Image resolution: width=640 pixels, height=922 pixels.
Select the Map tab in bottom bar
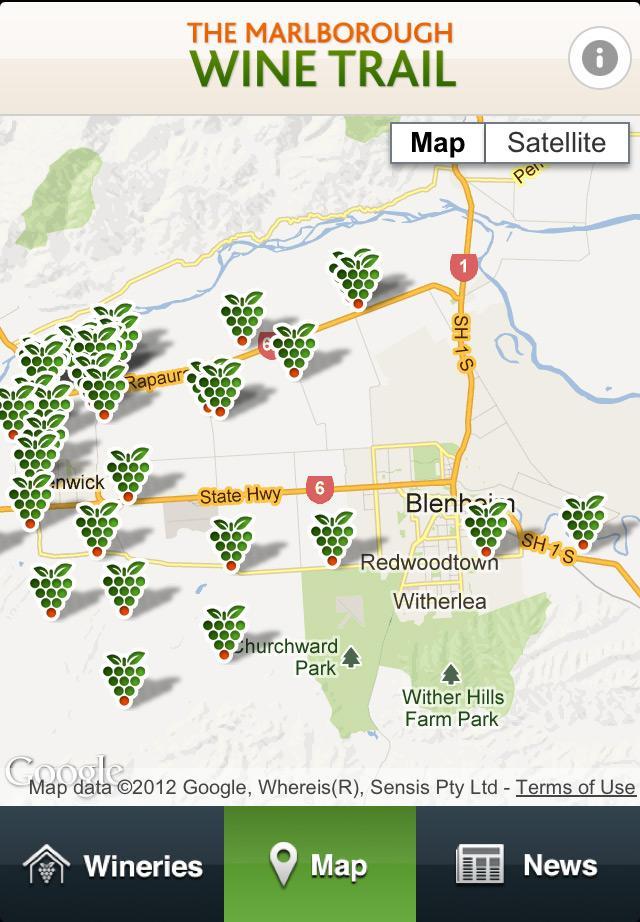coord(320,865)
